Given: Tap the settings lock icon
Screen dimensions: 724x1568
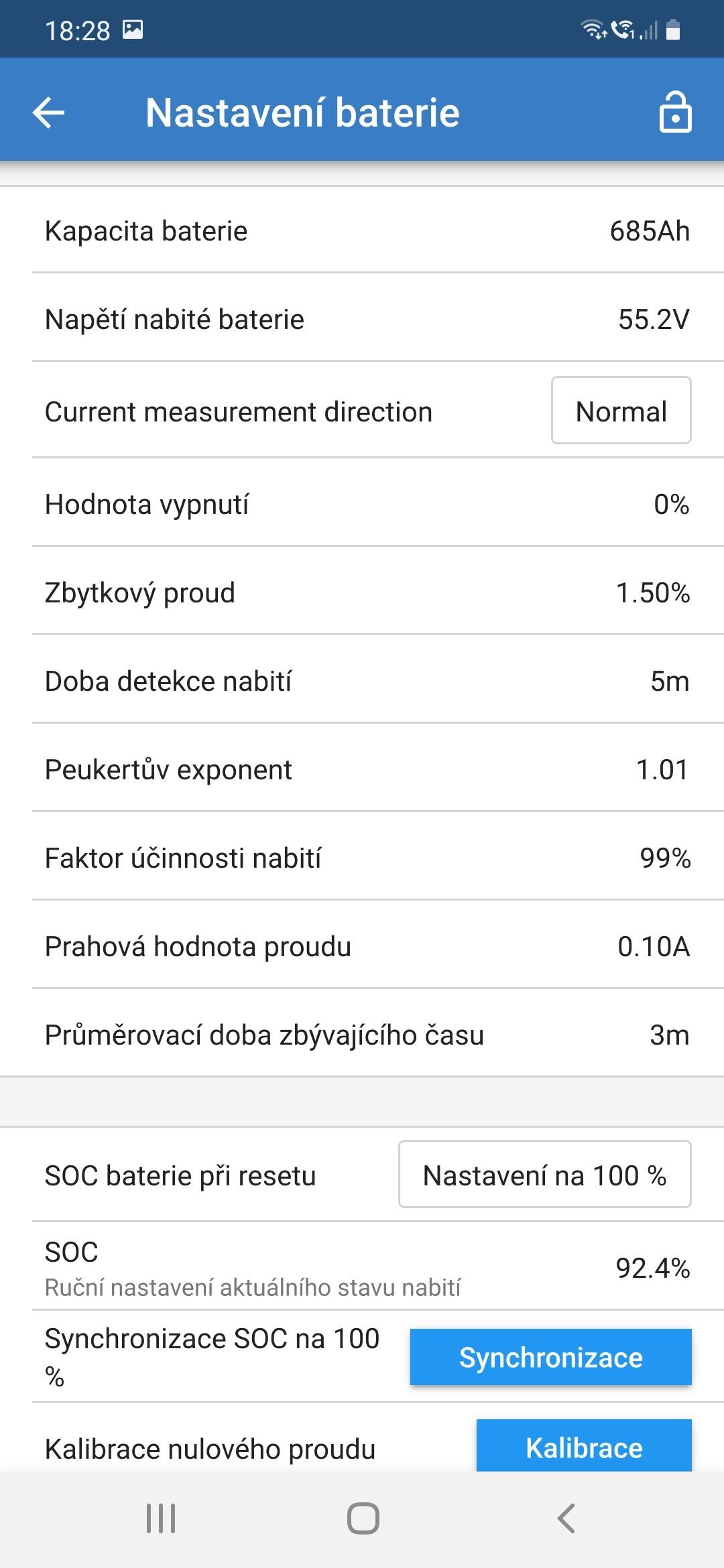Looking at the screenshot, I should click(674, 112).
